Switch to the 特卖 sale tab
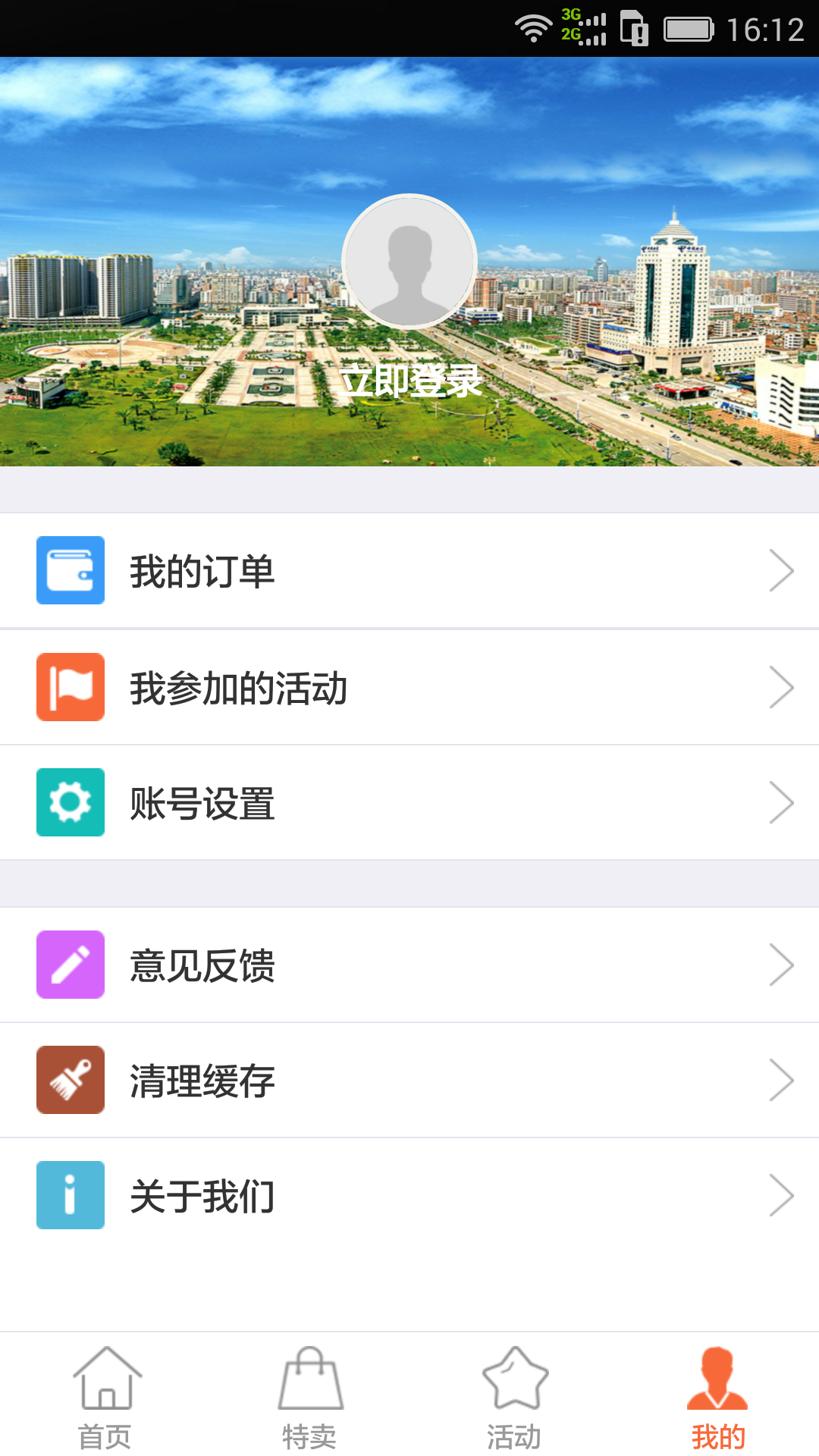The height and width of the screenshot is (1456, 819). (x=309, y=1397)
